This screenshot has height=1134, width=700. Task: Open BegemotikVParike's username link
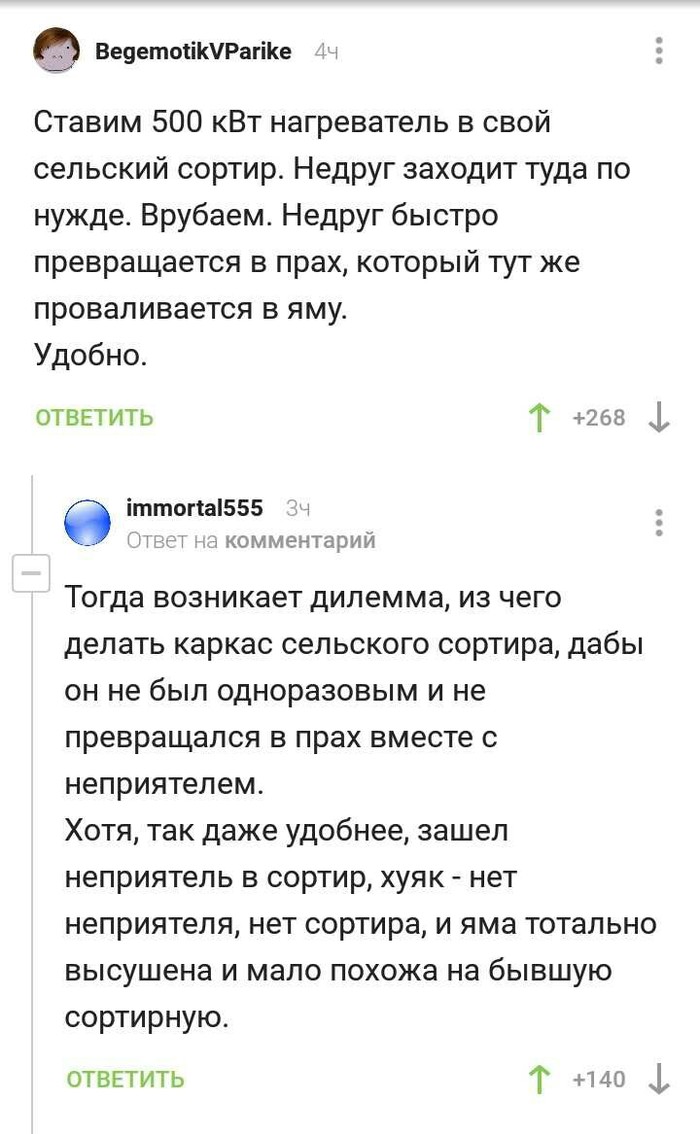[193, 51]
